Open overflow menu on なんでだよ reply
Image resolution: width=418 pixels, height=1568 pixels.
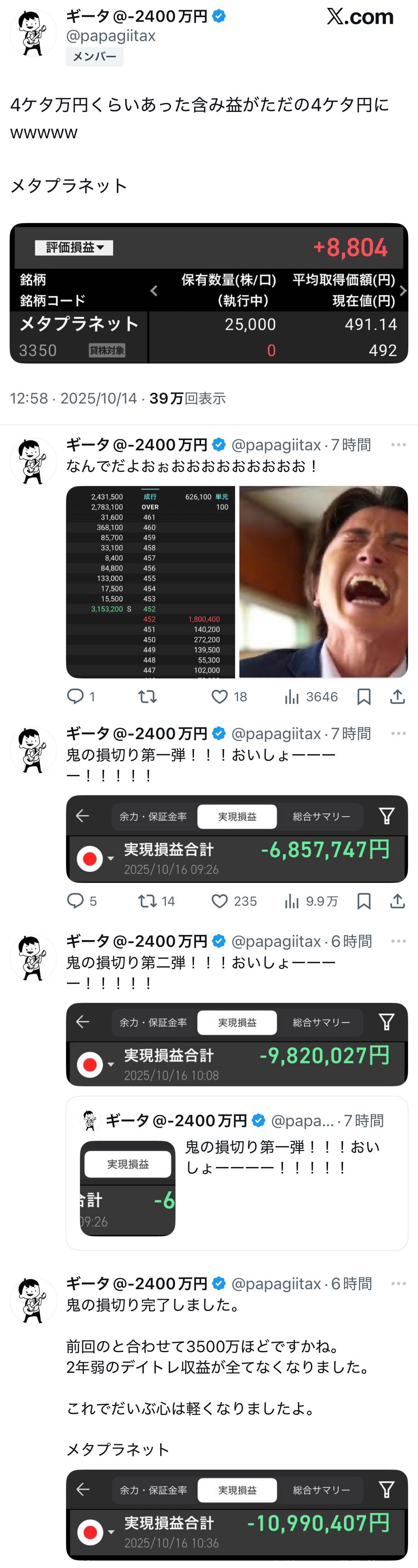[398, 445]
